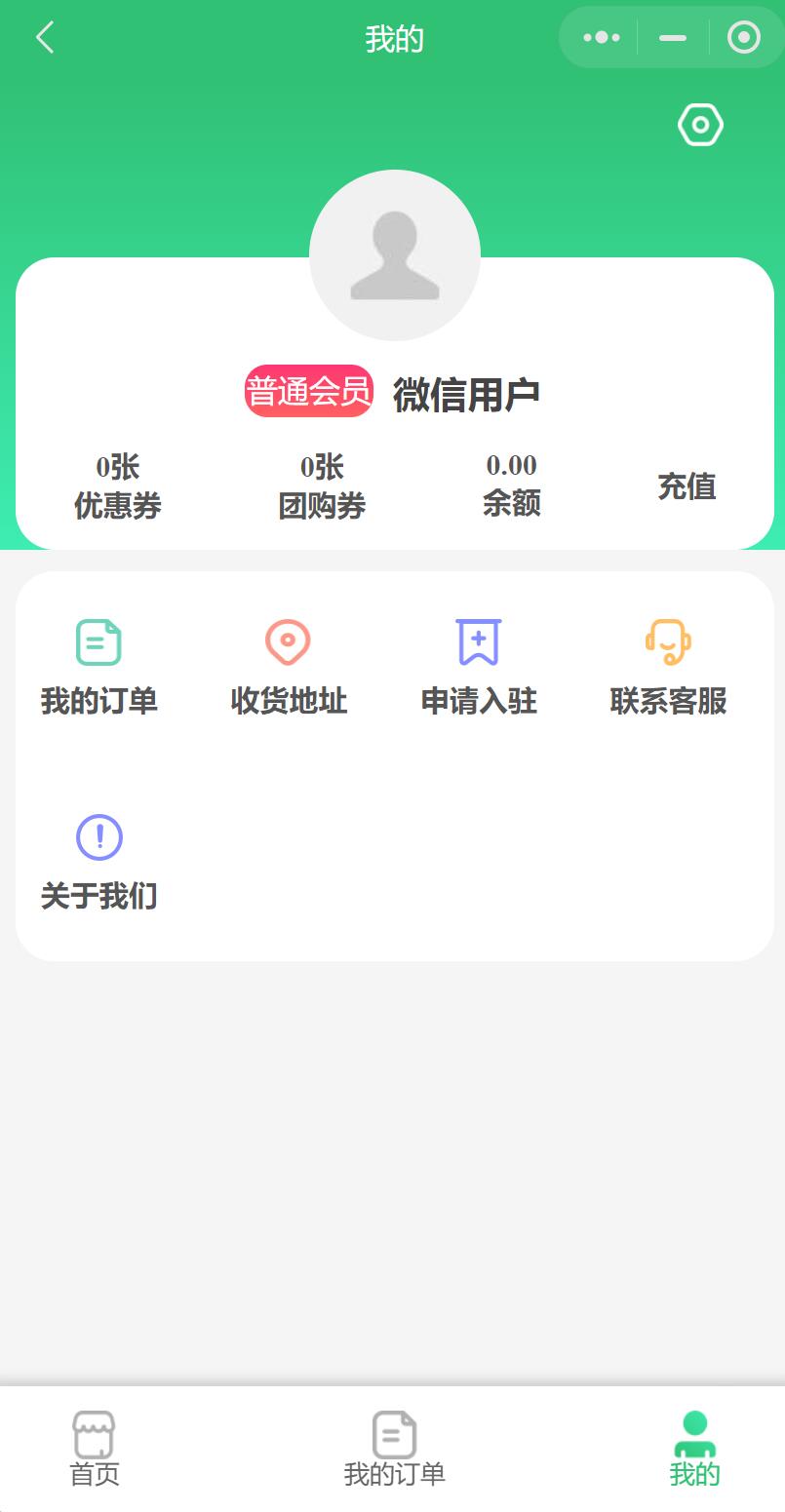Switch to the 首页 tab
Screen dimensions: 785x1512
click(x=95, y=1449)
